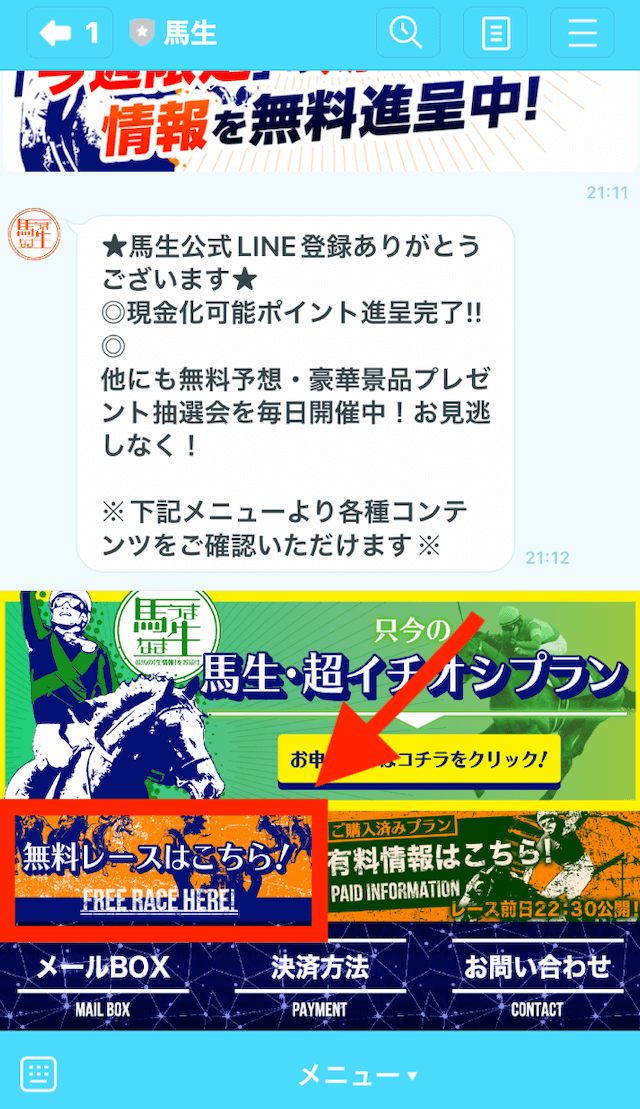Open chat search icon
The height and width of the screenshot is (1109, 640).
(x=408, y=33)
